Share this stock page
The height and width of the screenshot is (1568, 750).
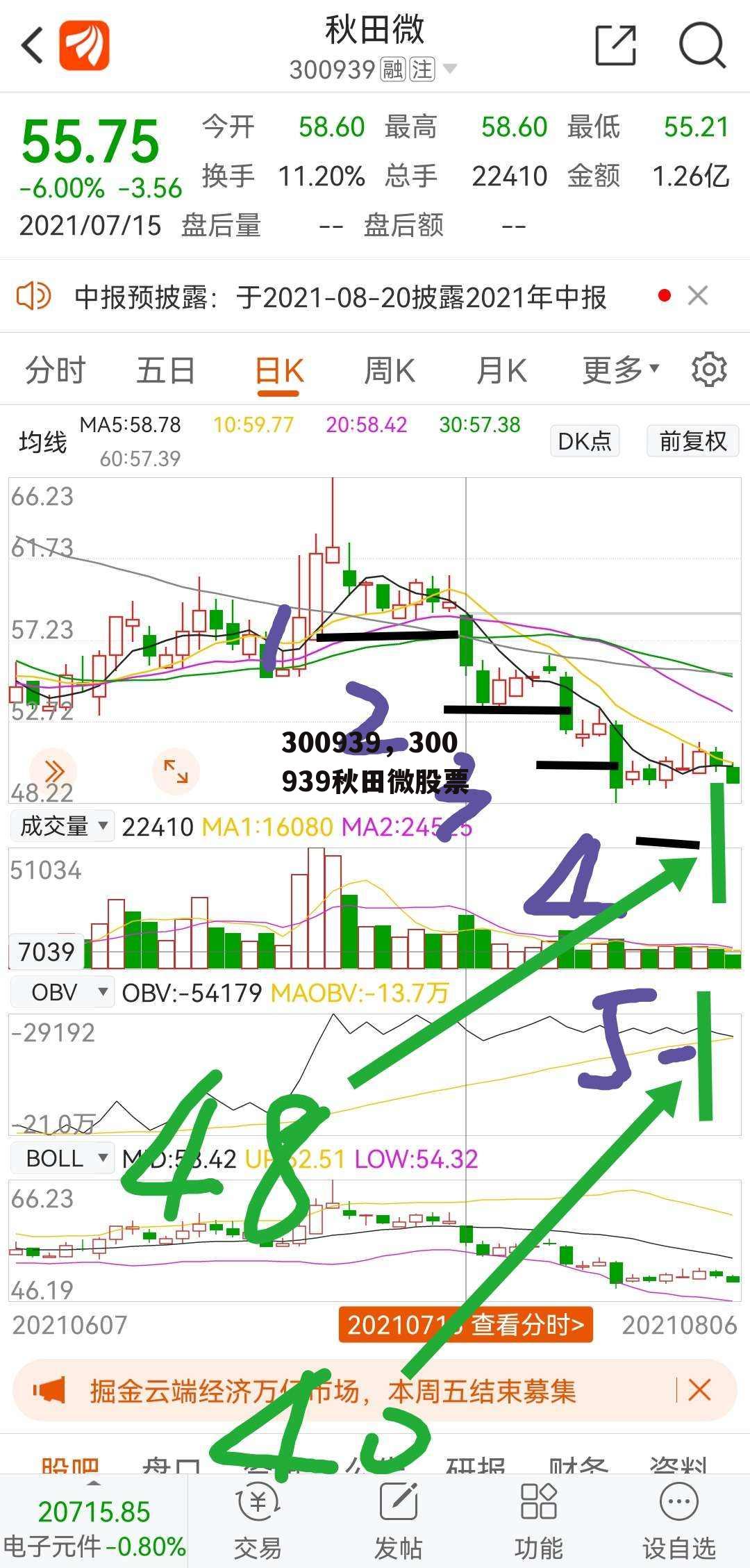tap(616, 46)
